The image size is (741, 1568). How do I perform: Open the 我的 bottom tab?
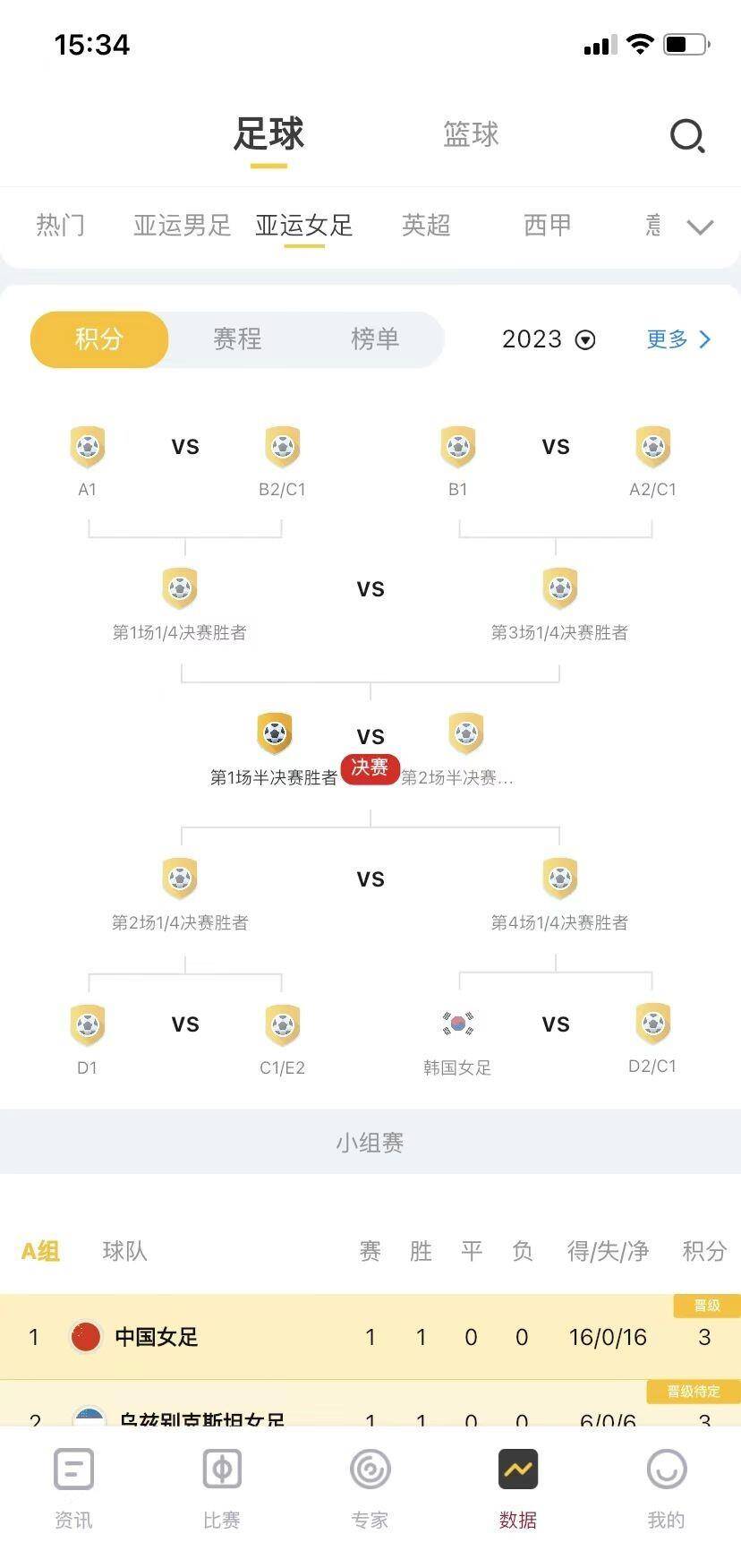tap(666, 1487)
